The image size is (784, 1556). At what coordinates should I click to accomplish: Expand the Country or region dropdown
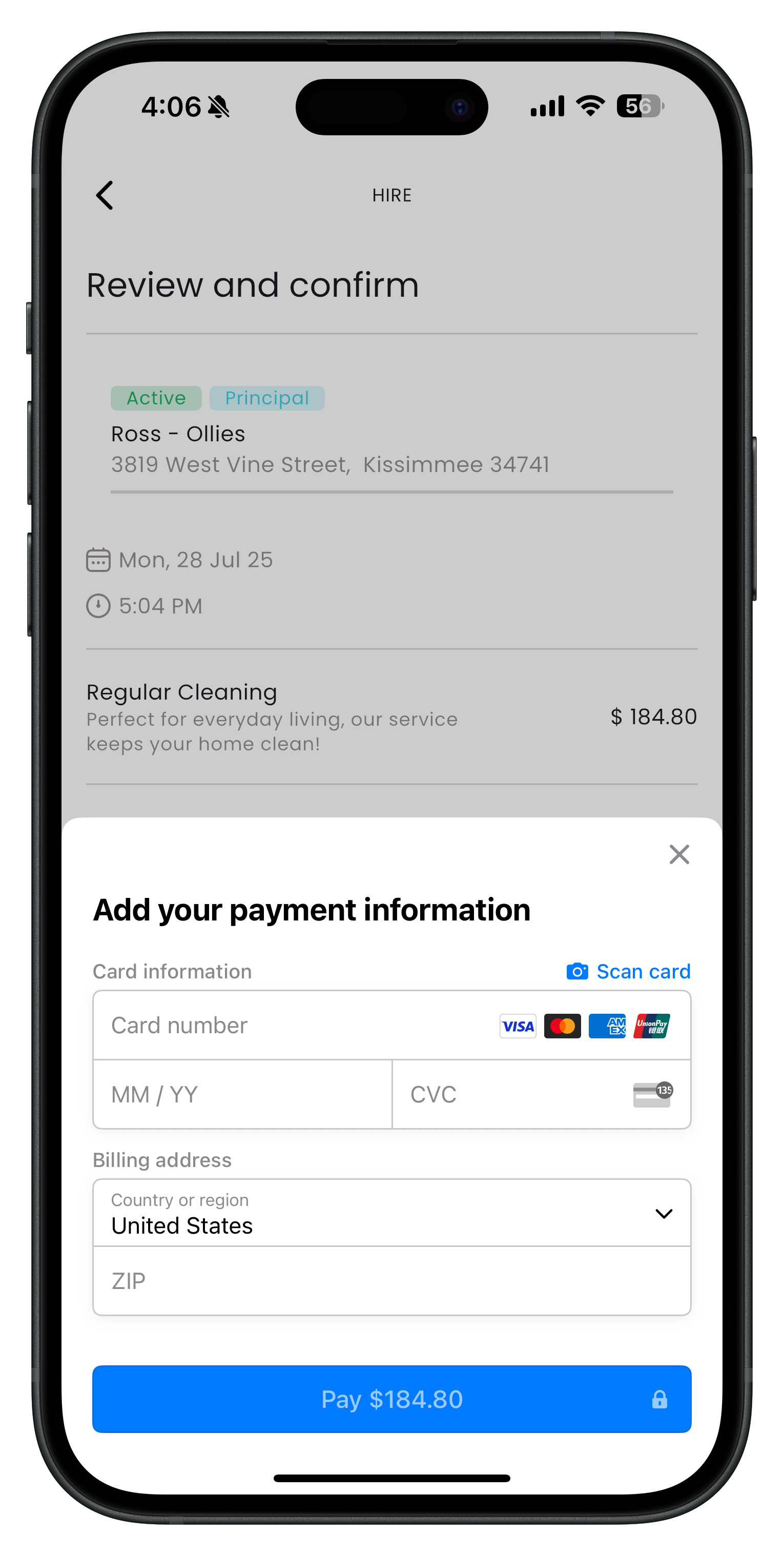[391, 1213]
